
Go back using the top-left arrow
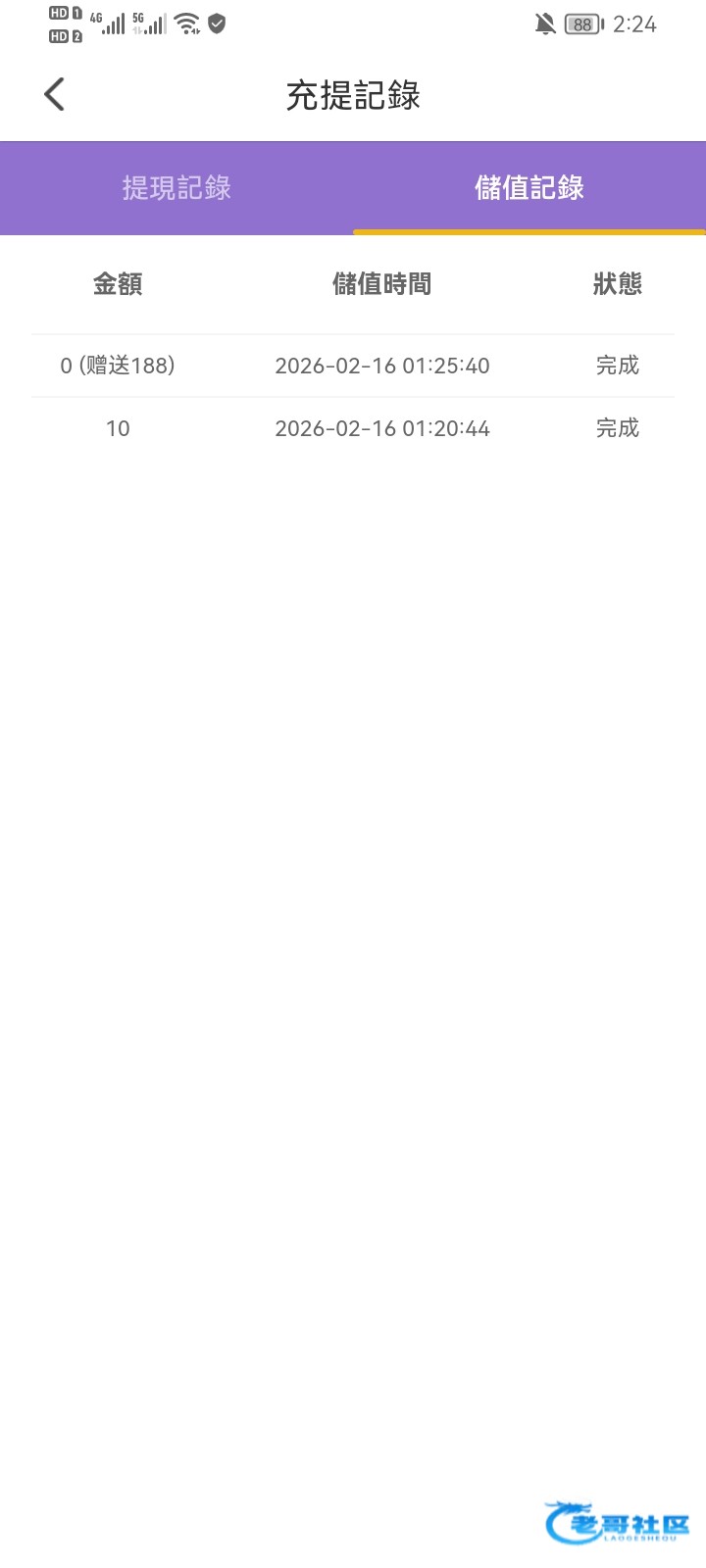55,95
